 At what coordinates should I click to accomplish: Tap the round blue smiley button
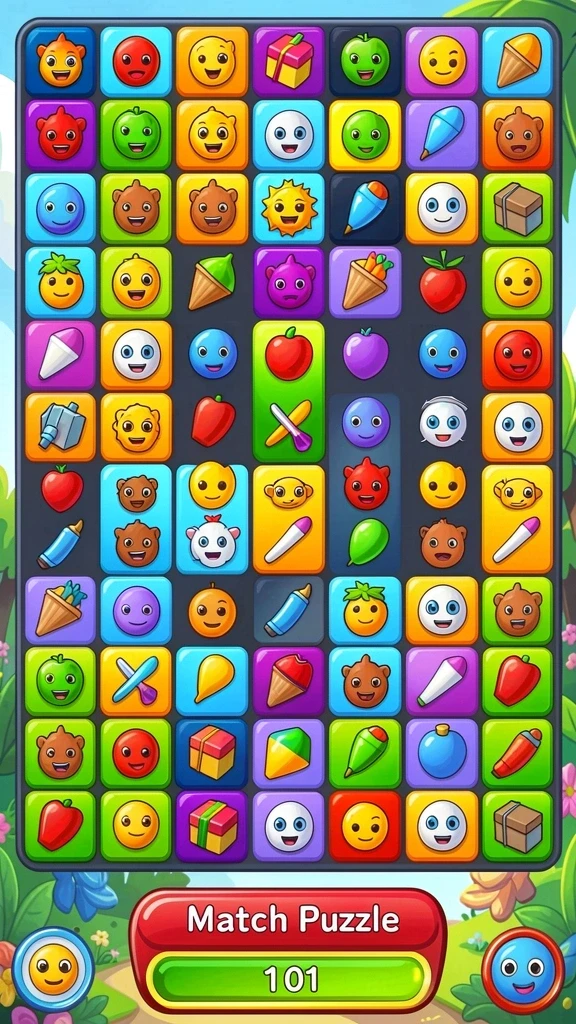click(x=522, y=969)
